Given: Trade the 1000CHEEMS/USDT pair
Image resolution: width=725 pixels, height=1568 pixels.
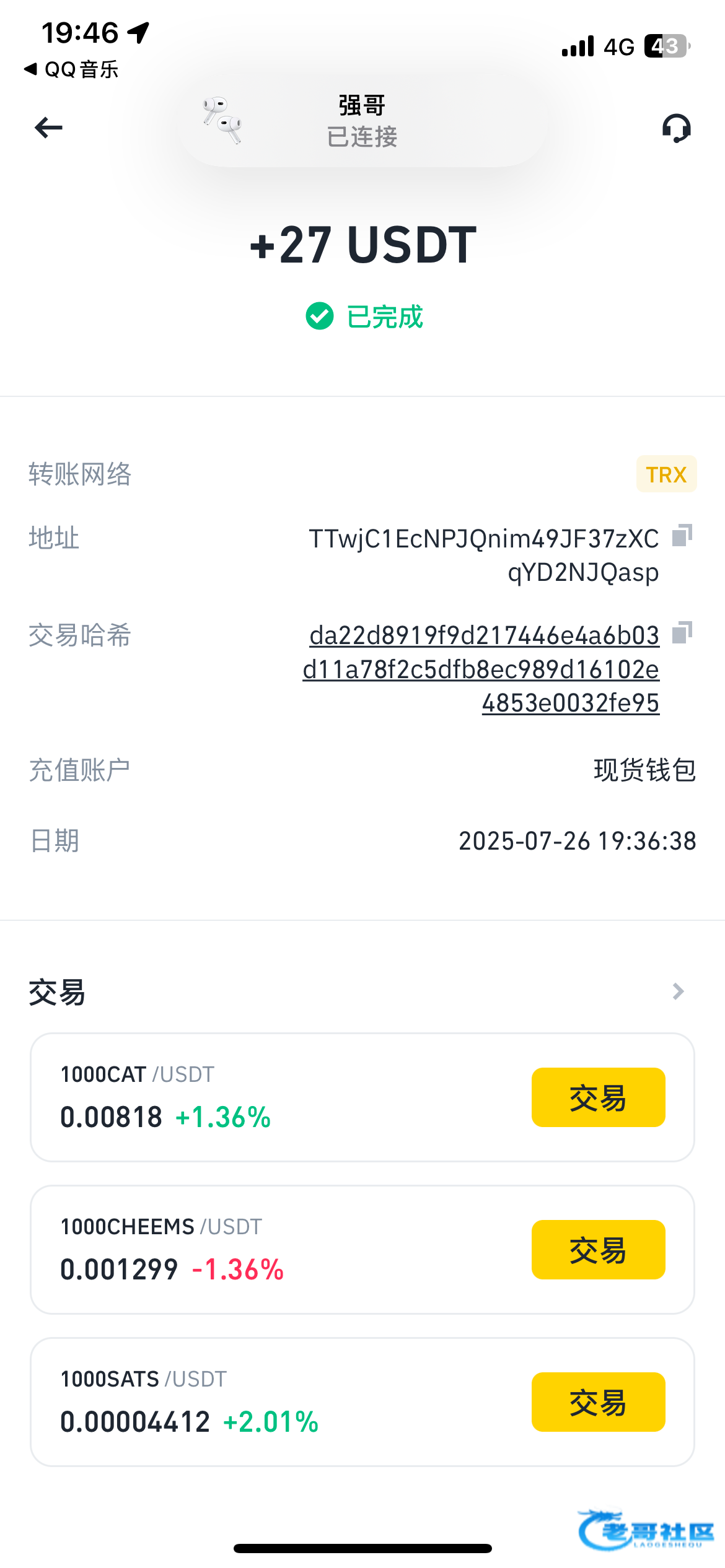Looking at the screenshot, I should click(x=598, y=1250).
